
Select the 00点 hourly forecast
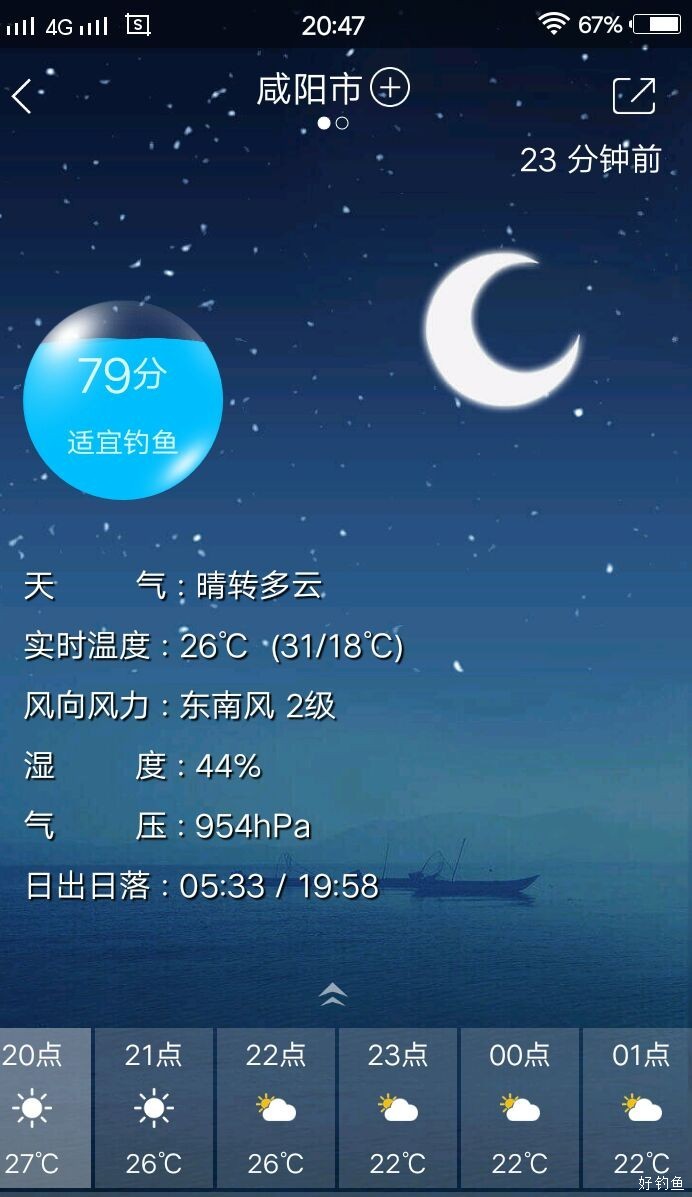coord(520,1108)
